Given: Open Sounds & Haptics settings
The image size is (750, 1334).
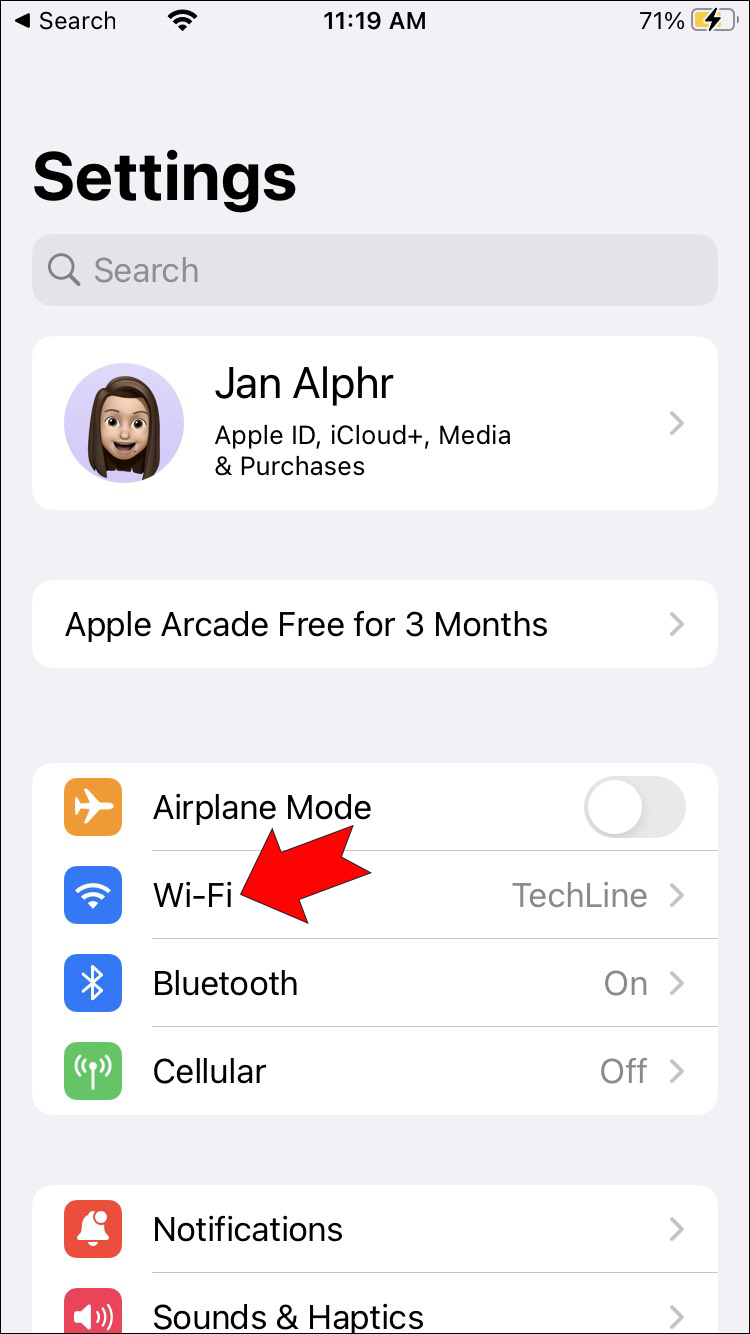Looking at the screenshot, I should 374,1314.
